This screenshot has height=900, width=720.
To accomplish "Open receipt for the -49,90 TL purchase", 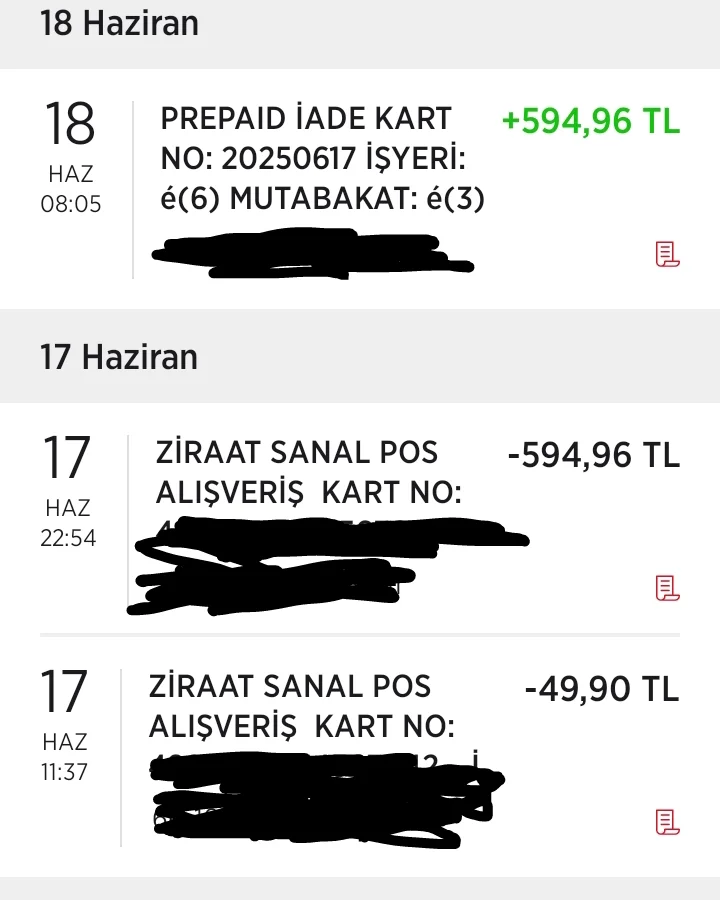I will 667,822.
